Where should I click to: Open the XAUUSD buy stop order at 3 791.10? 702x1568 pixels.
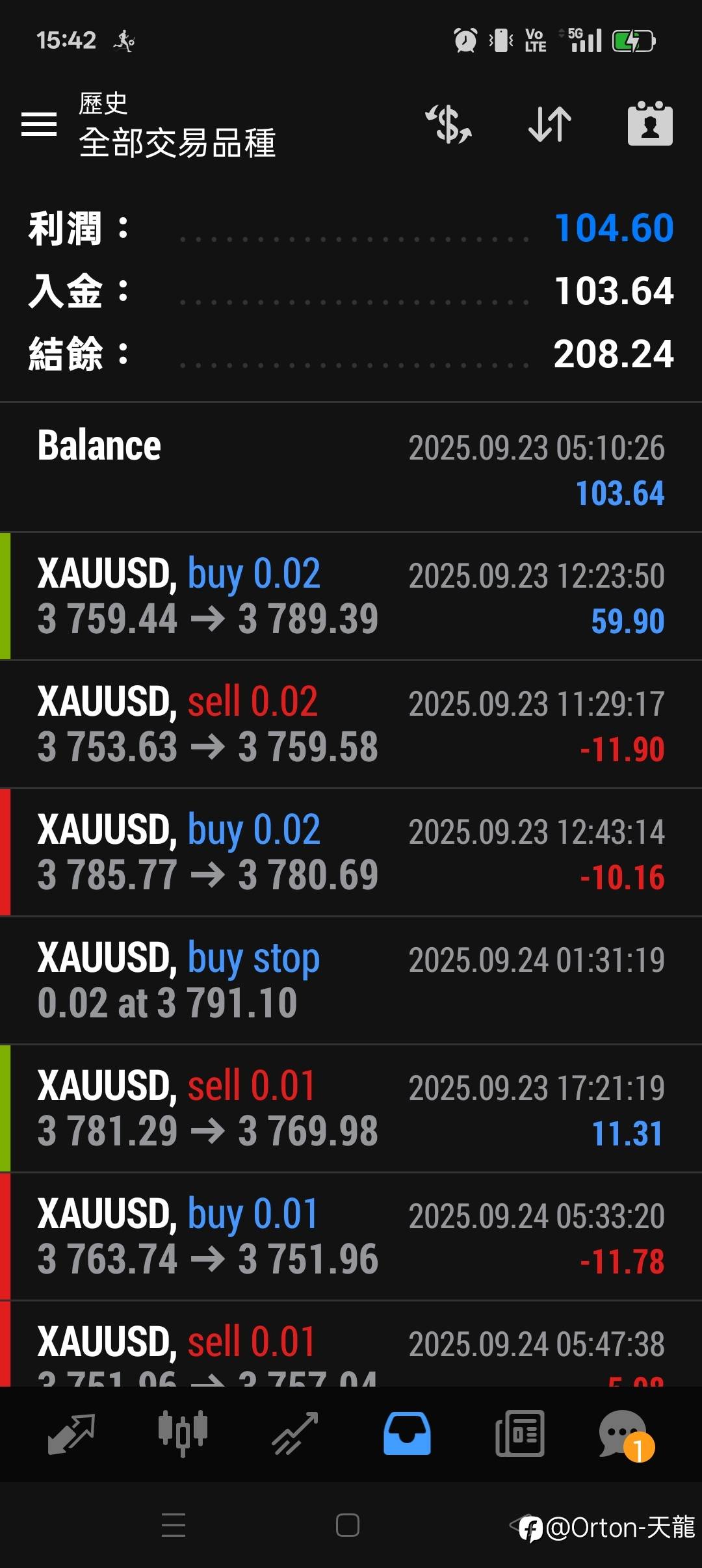[x=351, y=980]
